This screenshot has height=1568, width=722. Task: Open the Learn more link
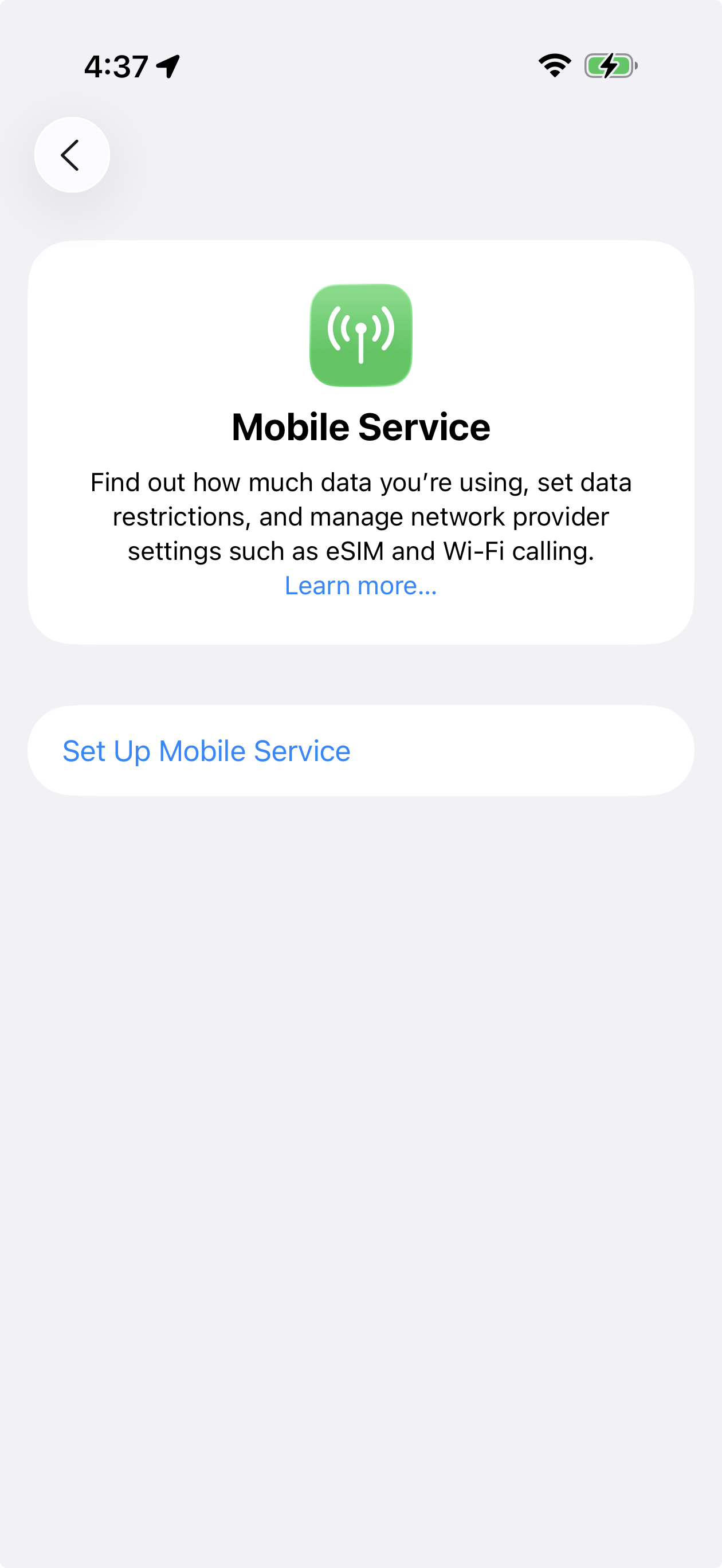tap(360, 586)
